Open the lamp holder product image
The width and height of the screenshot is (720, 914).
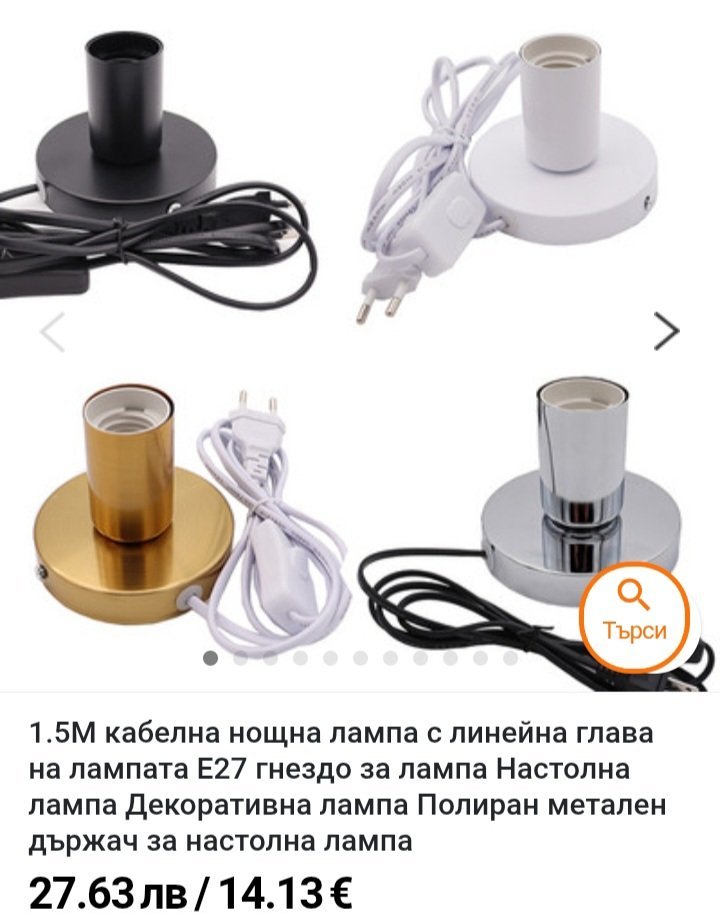coord(360,345)
